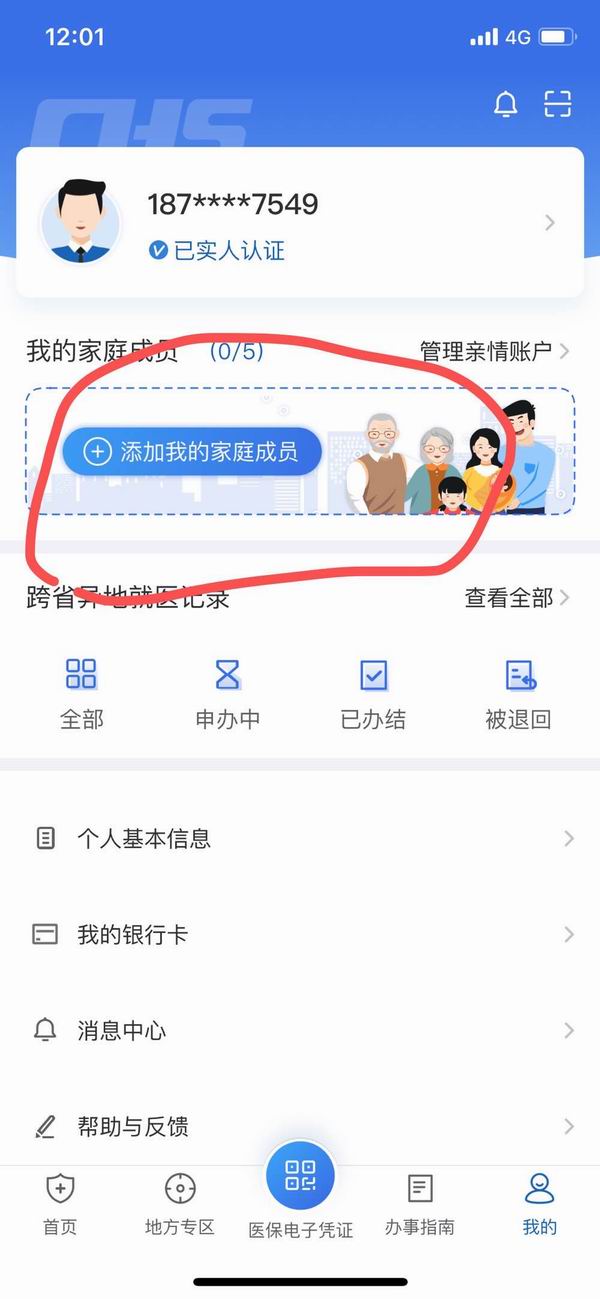Open 消息中心 row

click(x=300, y=1031)
